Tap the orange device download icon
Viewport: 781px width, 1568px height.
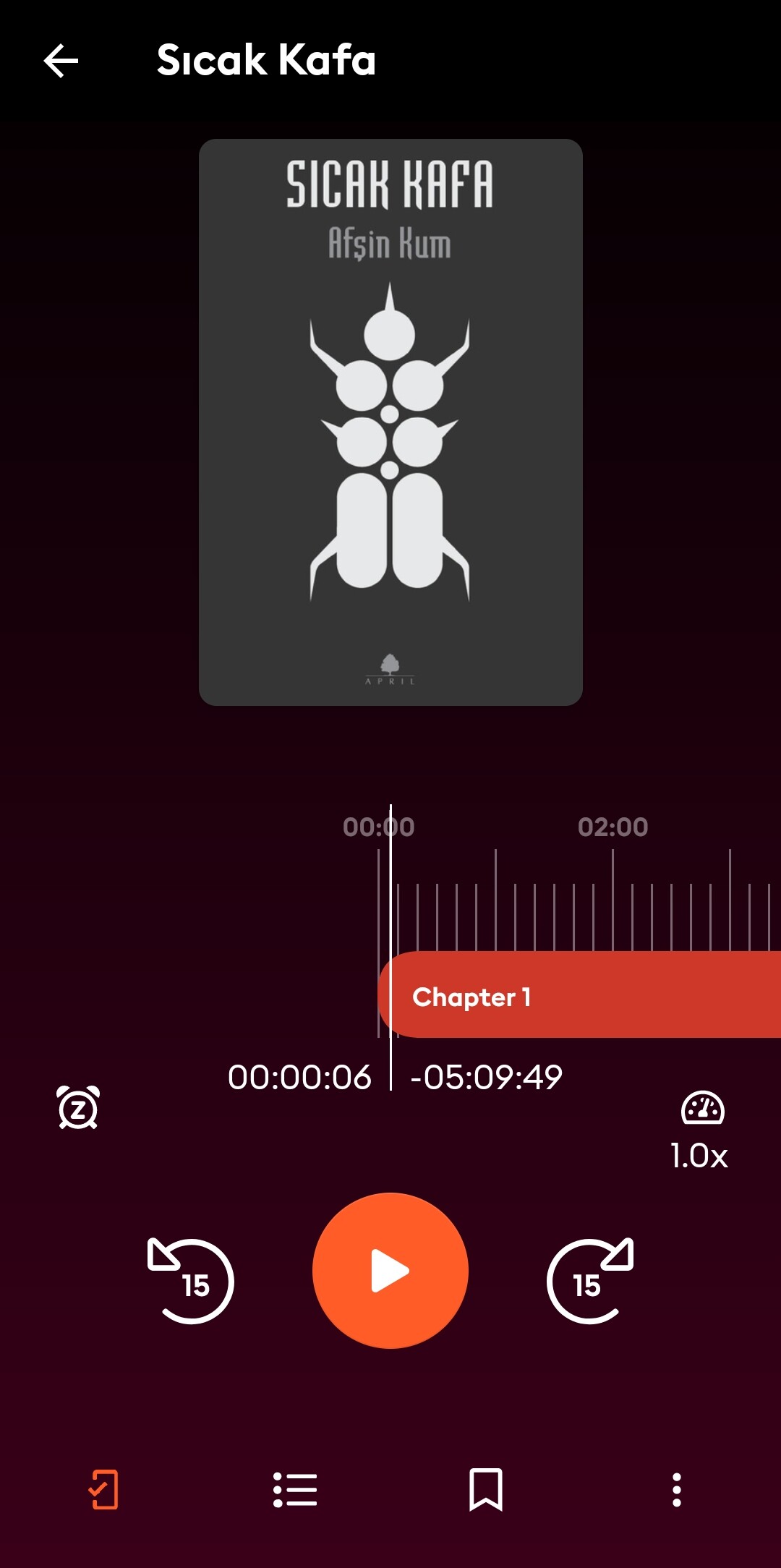(103, 1490)
